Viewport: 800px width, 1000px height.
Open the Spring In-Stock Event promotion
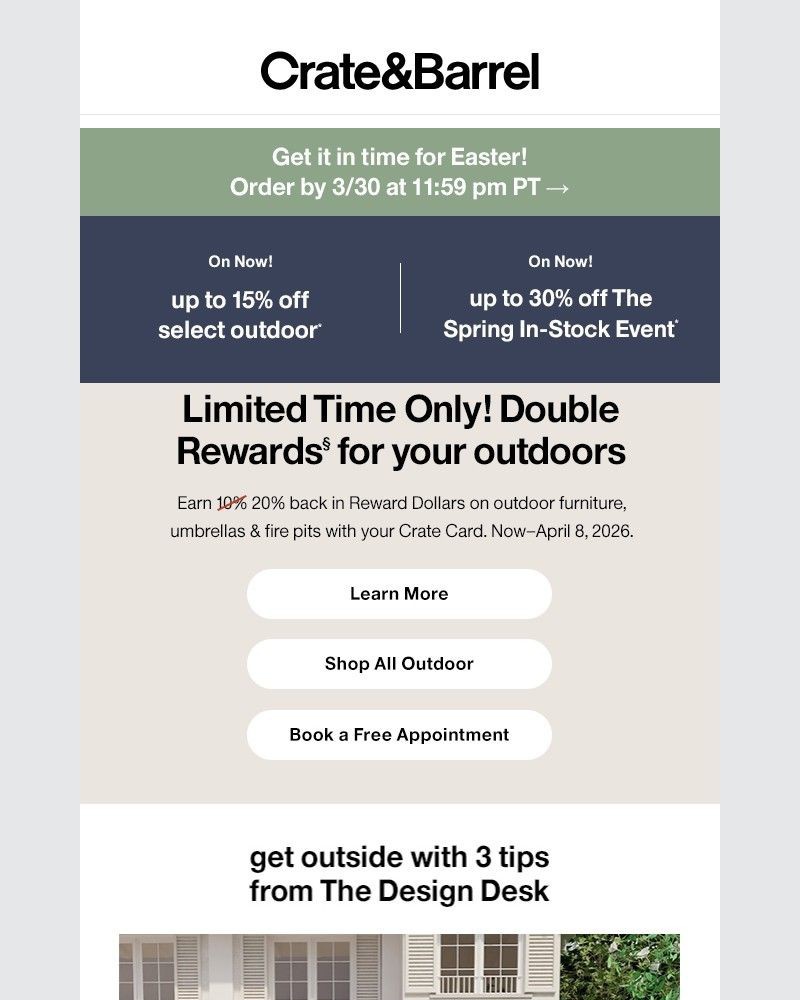[560, 311]
